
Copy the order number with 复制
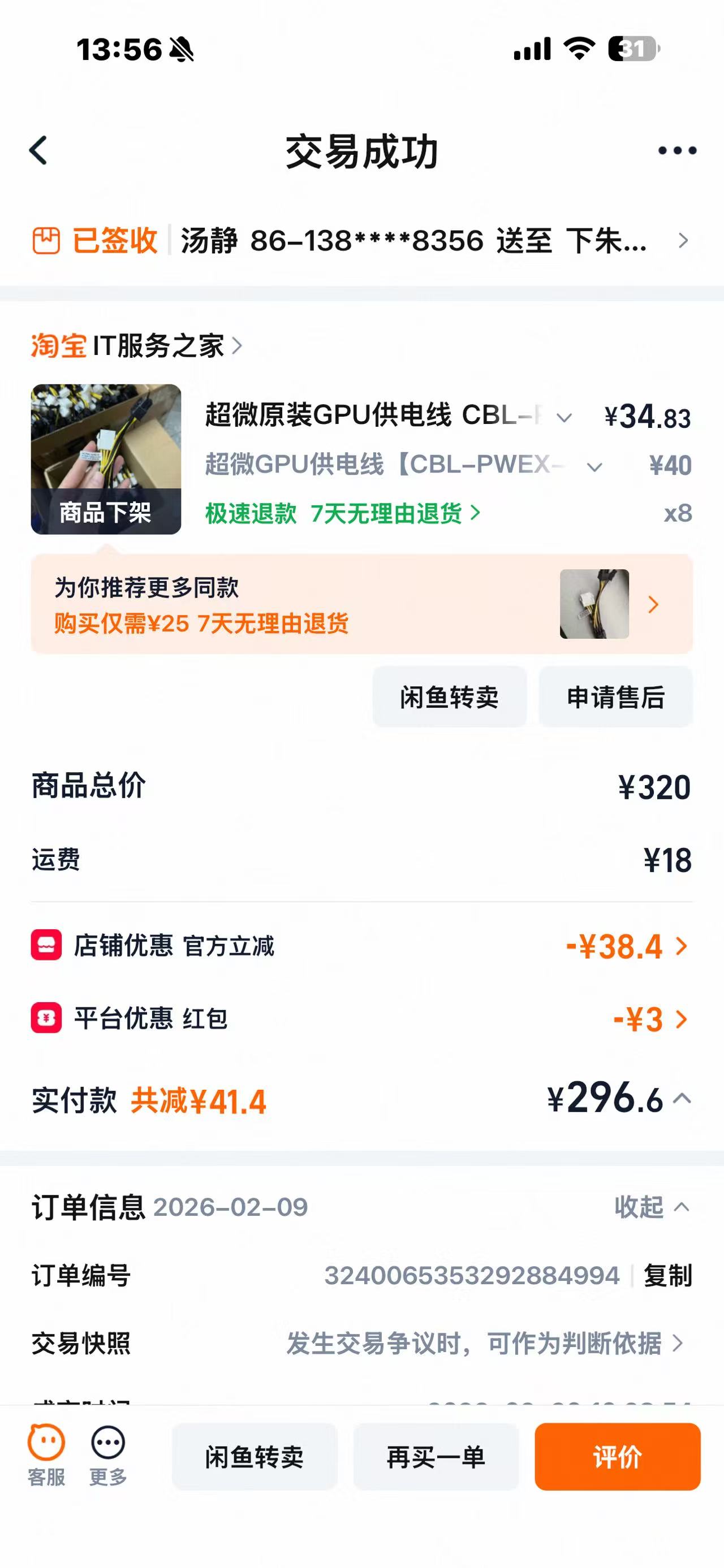(x=668, y=1275)
